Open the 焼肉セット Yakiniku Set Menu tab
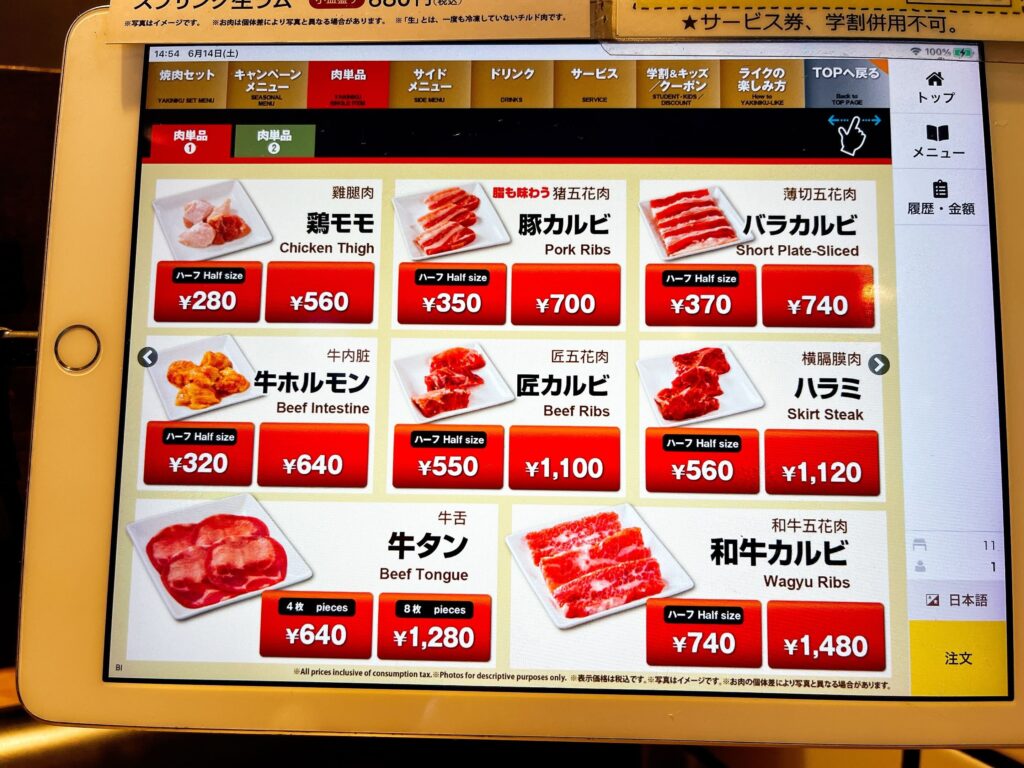 pos(186,84)
